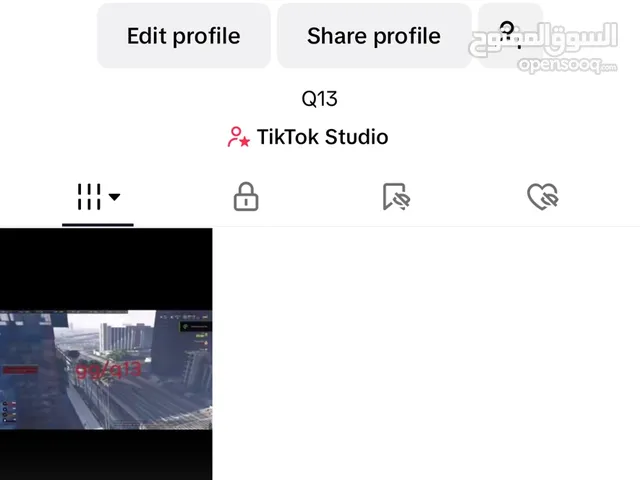Open the gameplay video thumbnail
640x480 pixels.
tap(106, 368)
